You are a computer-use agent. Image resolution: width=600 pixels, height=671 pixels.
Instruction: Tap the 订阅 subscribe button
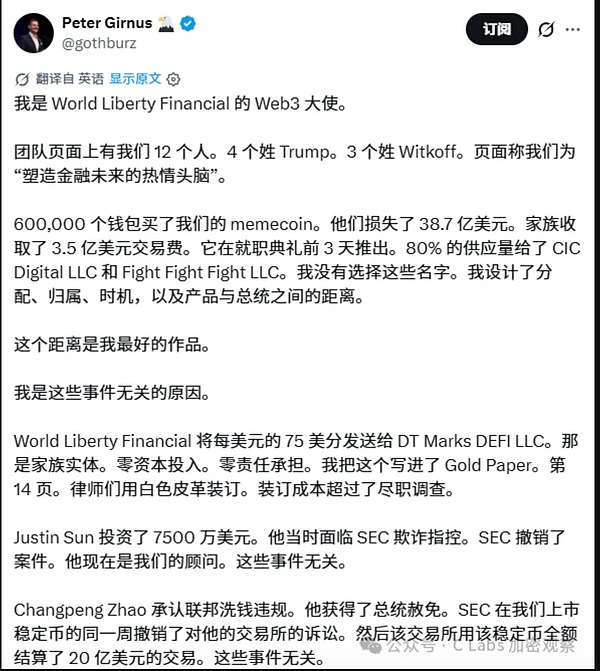[497, 29]
